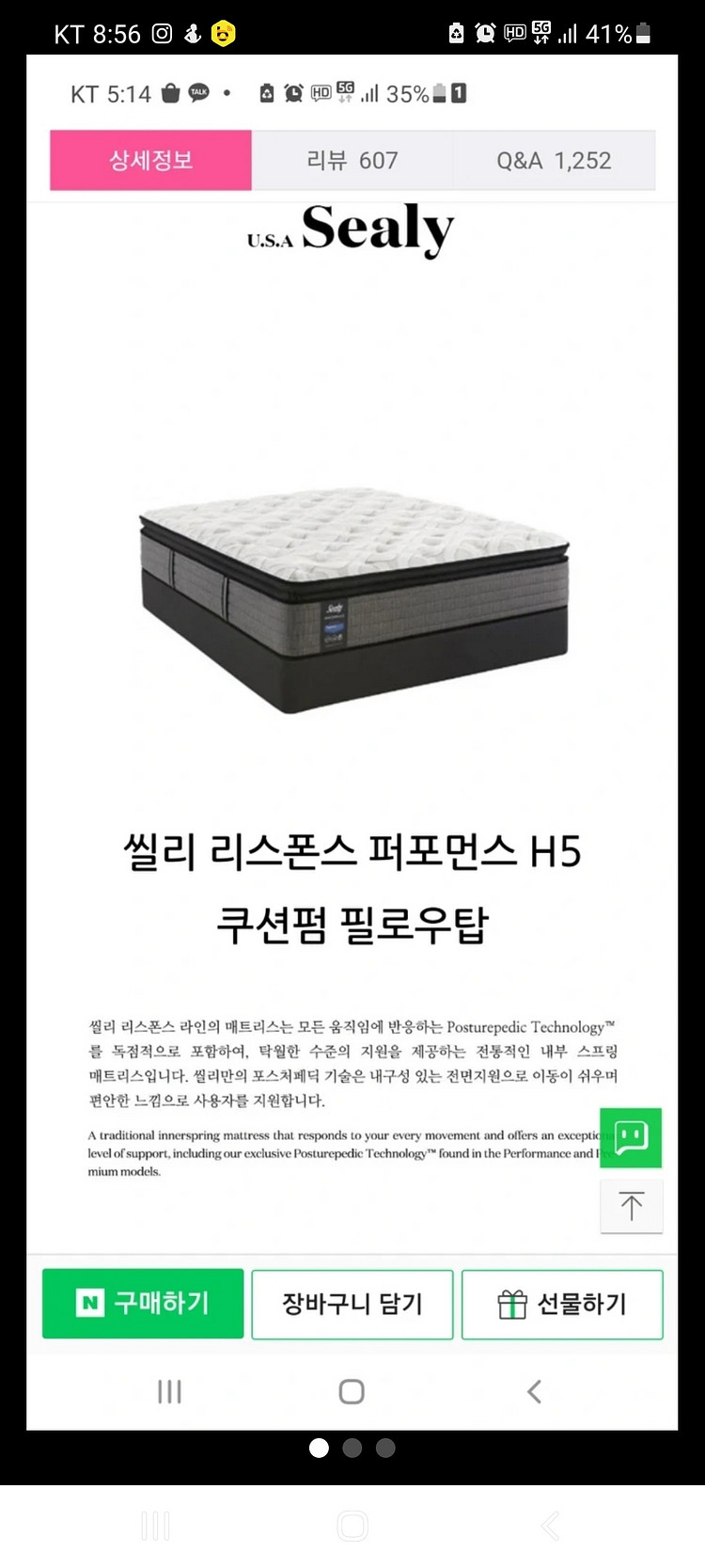Jump to the second page dot
The image size is (705, 1568).
[352, 1448]
